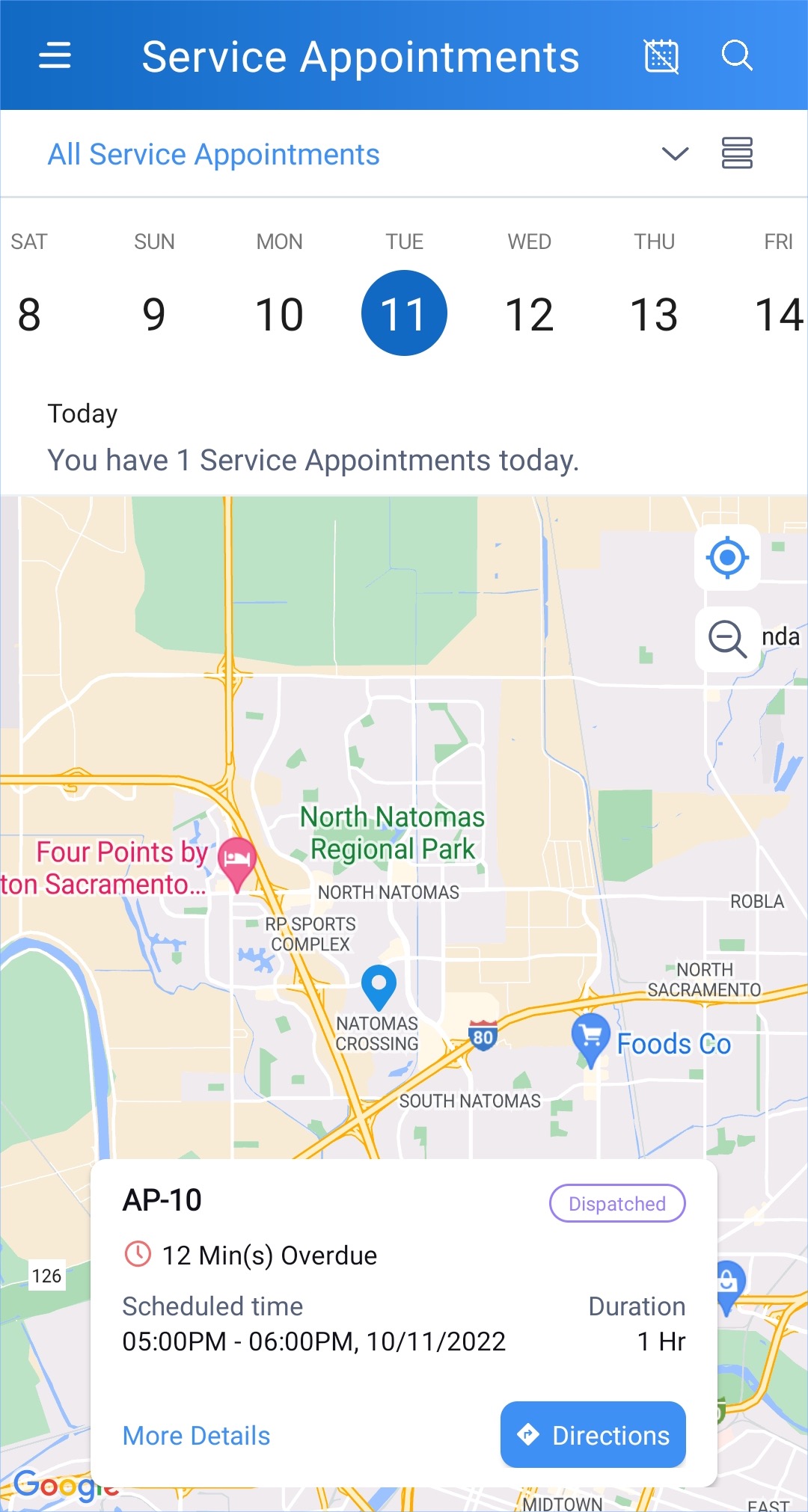The image size is (808, 1512).
Task: Zoom out on the map
Action: point(727,640)
